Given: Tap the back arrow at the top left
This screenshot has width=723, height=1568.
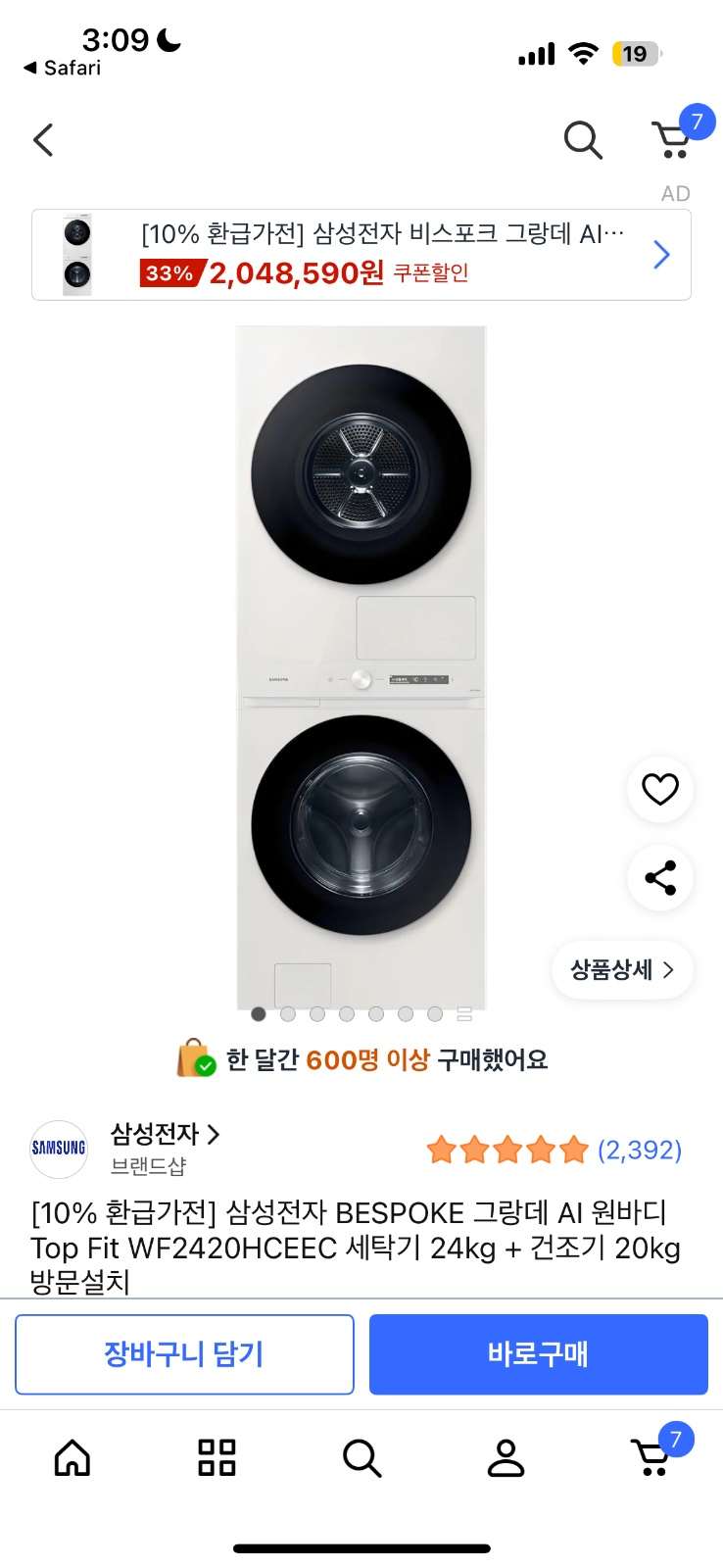Looking at the screenshot, I should 42,140.
